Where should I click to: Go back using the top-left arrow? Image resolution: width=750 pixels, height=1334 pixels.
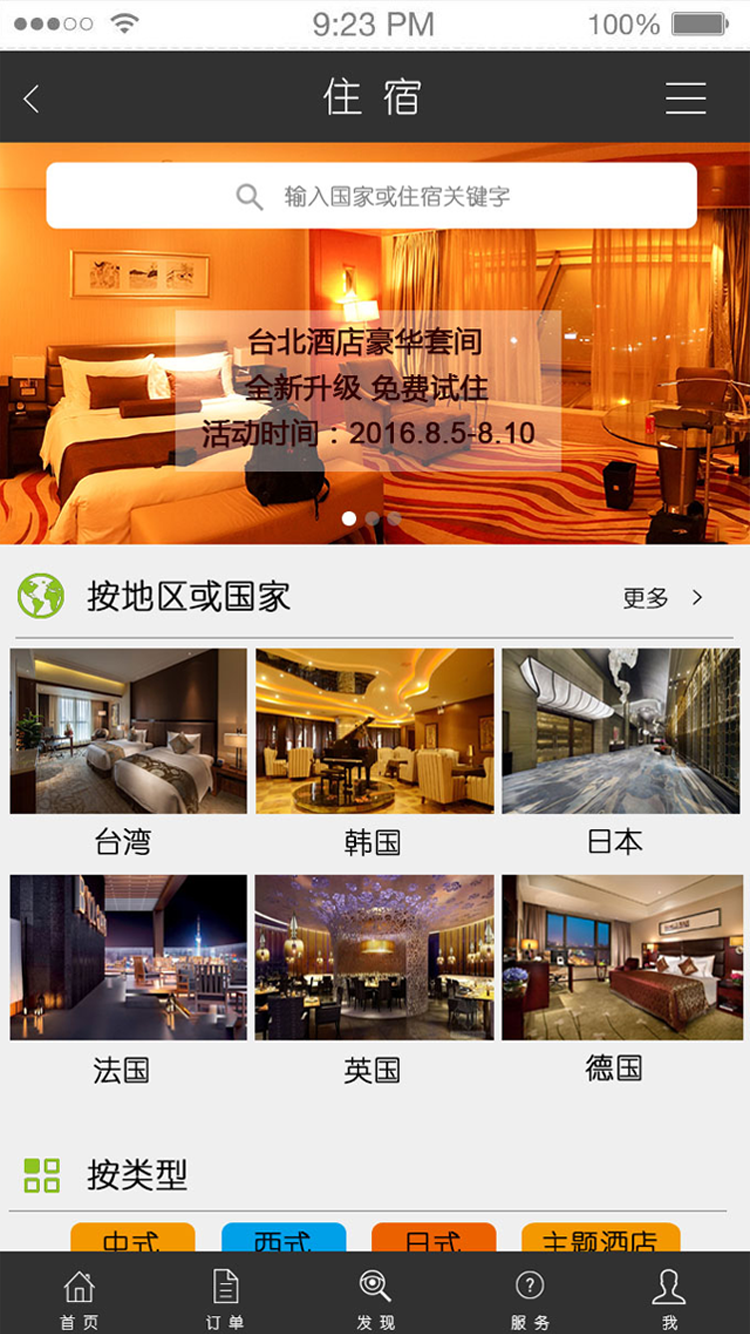tap(32, 98)
